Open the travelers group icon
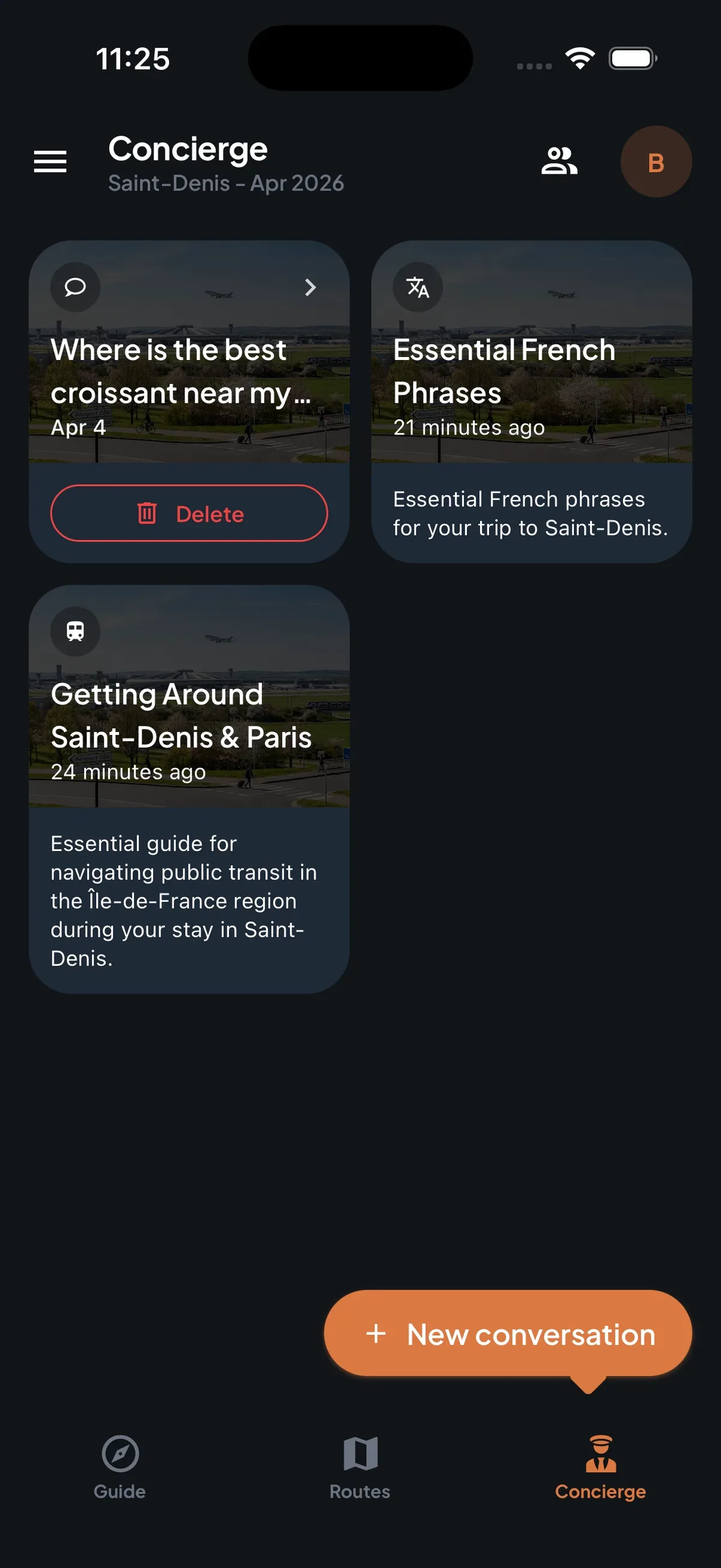Image resolution: width=721 pixels, height=1568 pixels. pyautogui.click(x=559, y=161)
